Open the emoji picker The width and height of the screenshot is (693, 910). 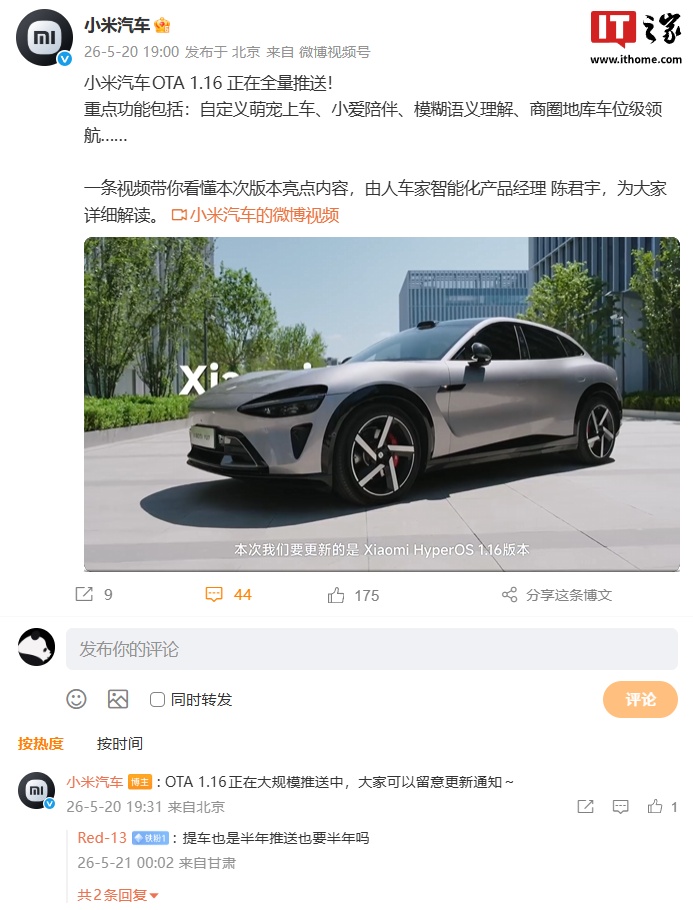point(76,699)
